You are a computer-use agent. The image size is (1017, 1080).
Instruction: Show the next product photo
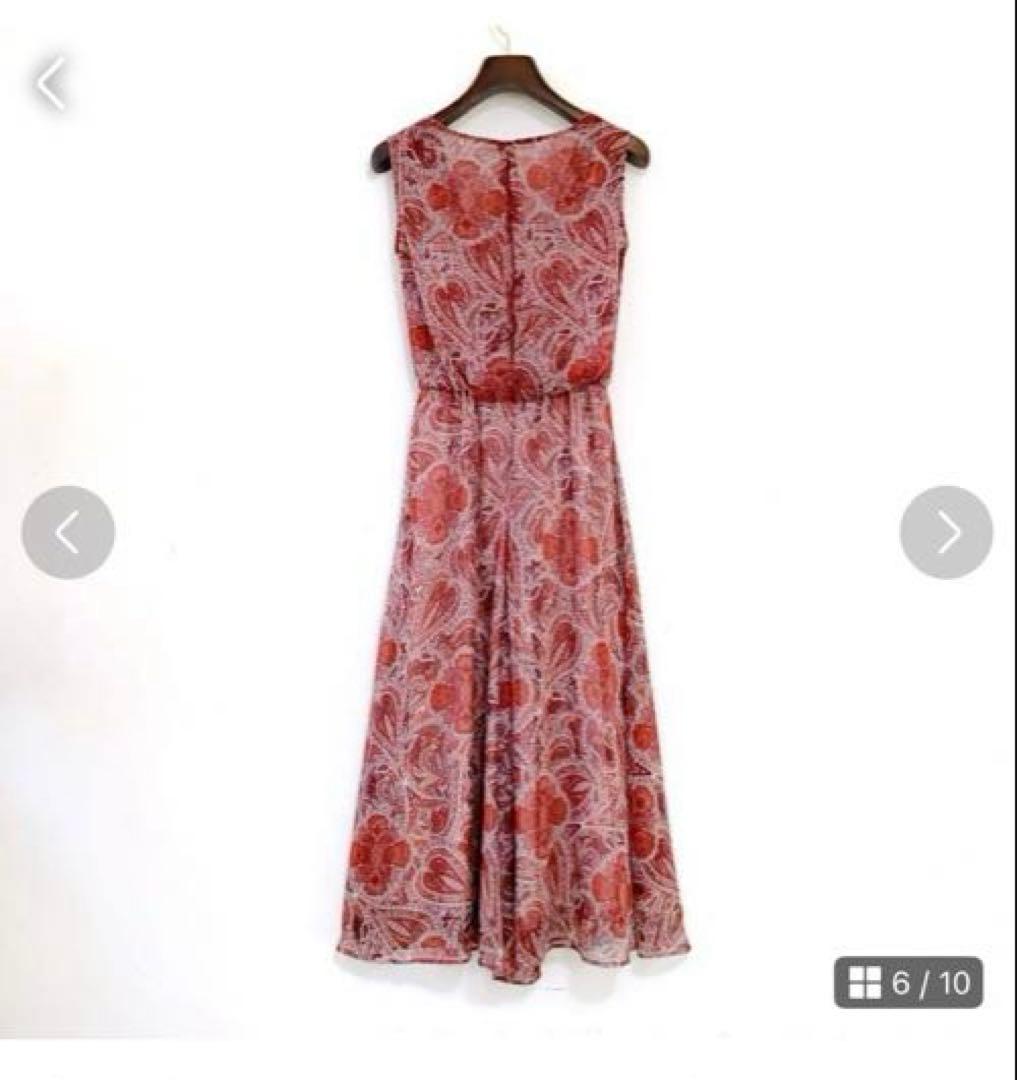click(x=946, y=532)
